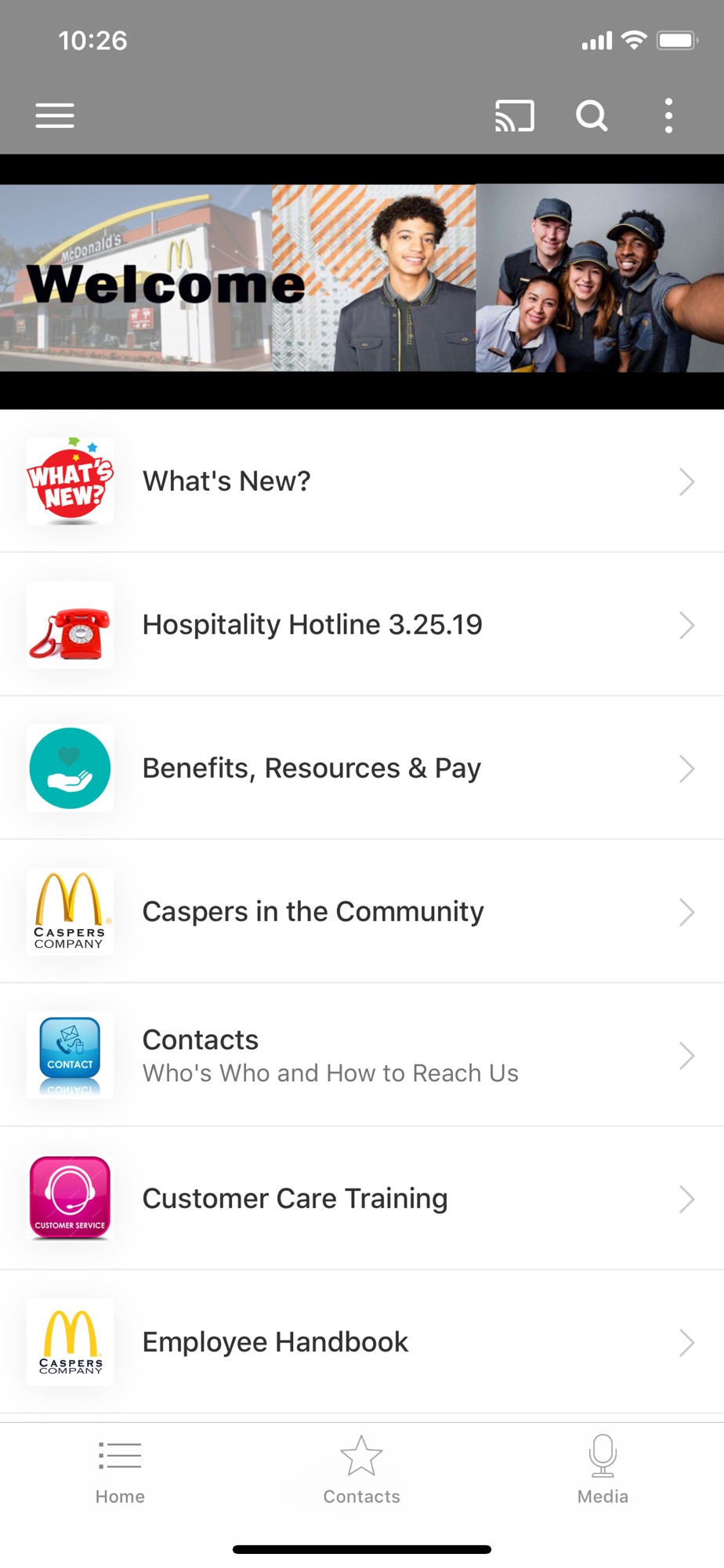Image resolution: width=724 pixels, height=1568 pixels.
Task: Switch to the Media tab
Action: pos(603,1472)
